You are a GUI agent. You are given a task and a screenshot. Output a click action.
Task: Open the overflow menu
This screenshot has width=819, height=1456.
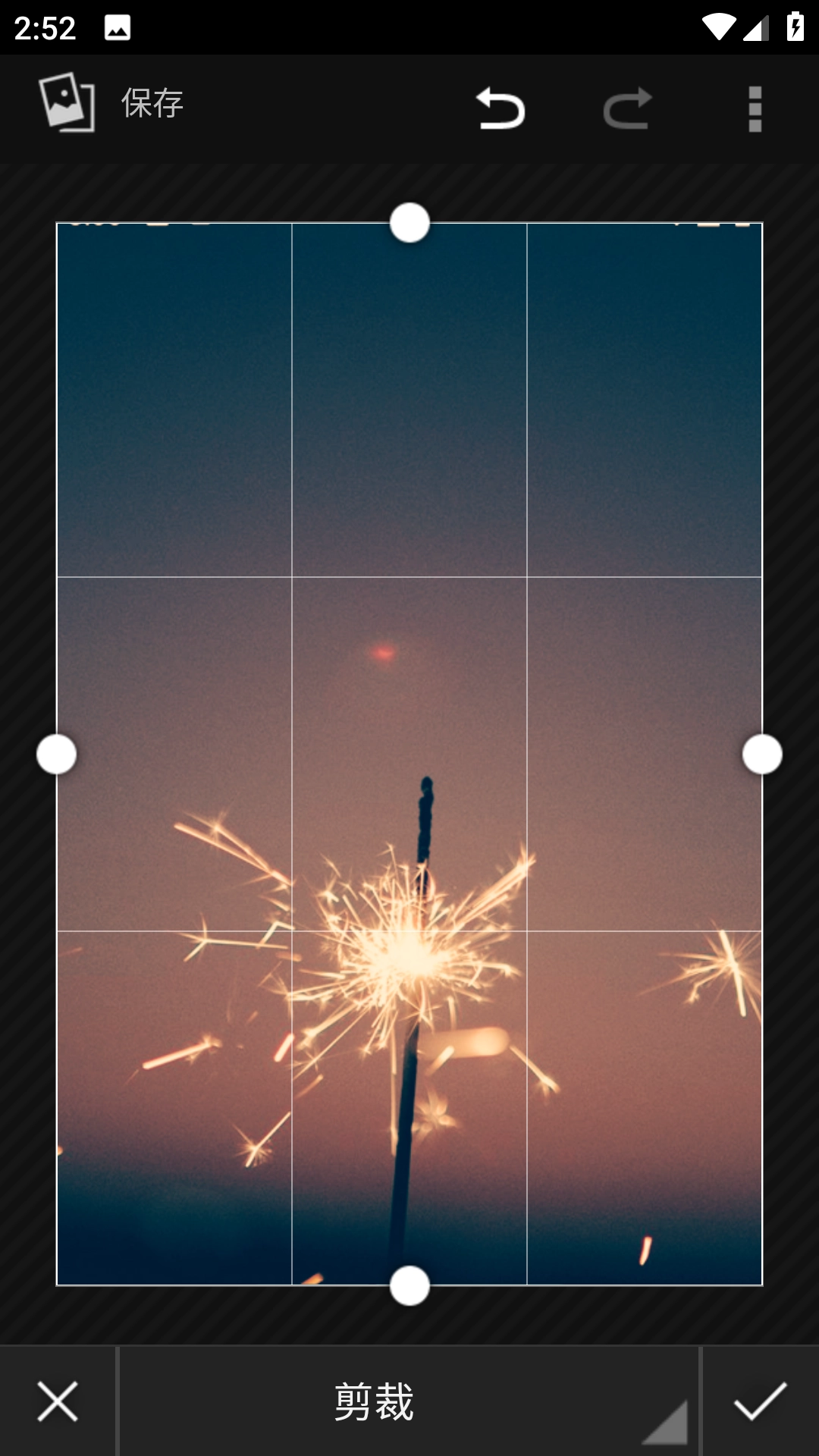coord(755,109)
